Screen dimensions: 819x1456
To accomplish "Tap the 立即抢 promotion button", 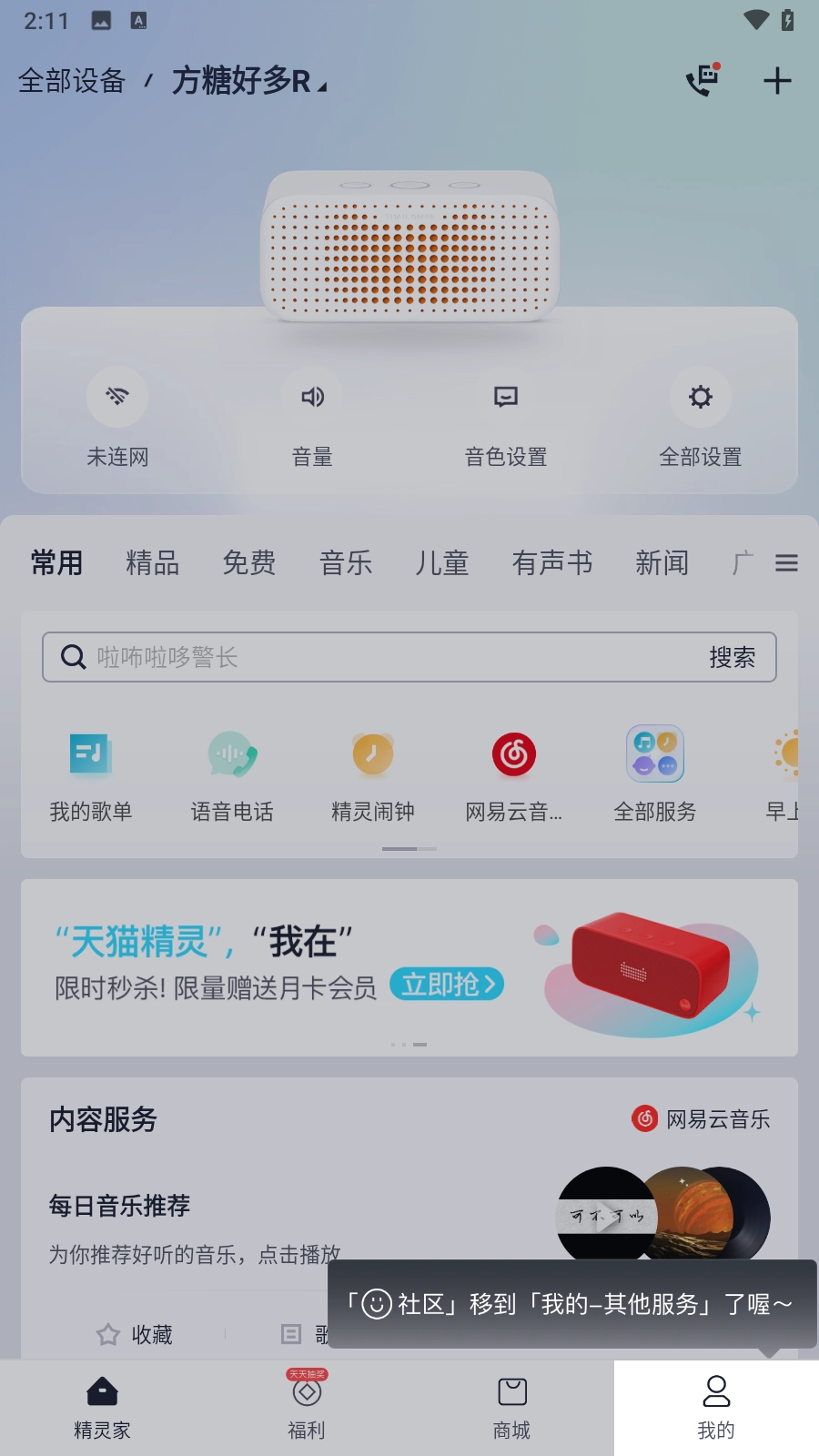I will [x=447, y=985].
